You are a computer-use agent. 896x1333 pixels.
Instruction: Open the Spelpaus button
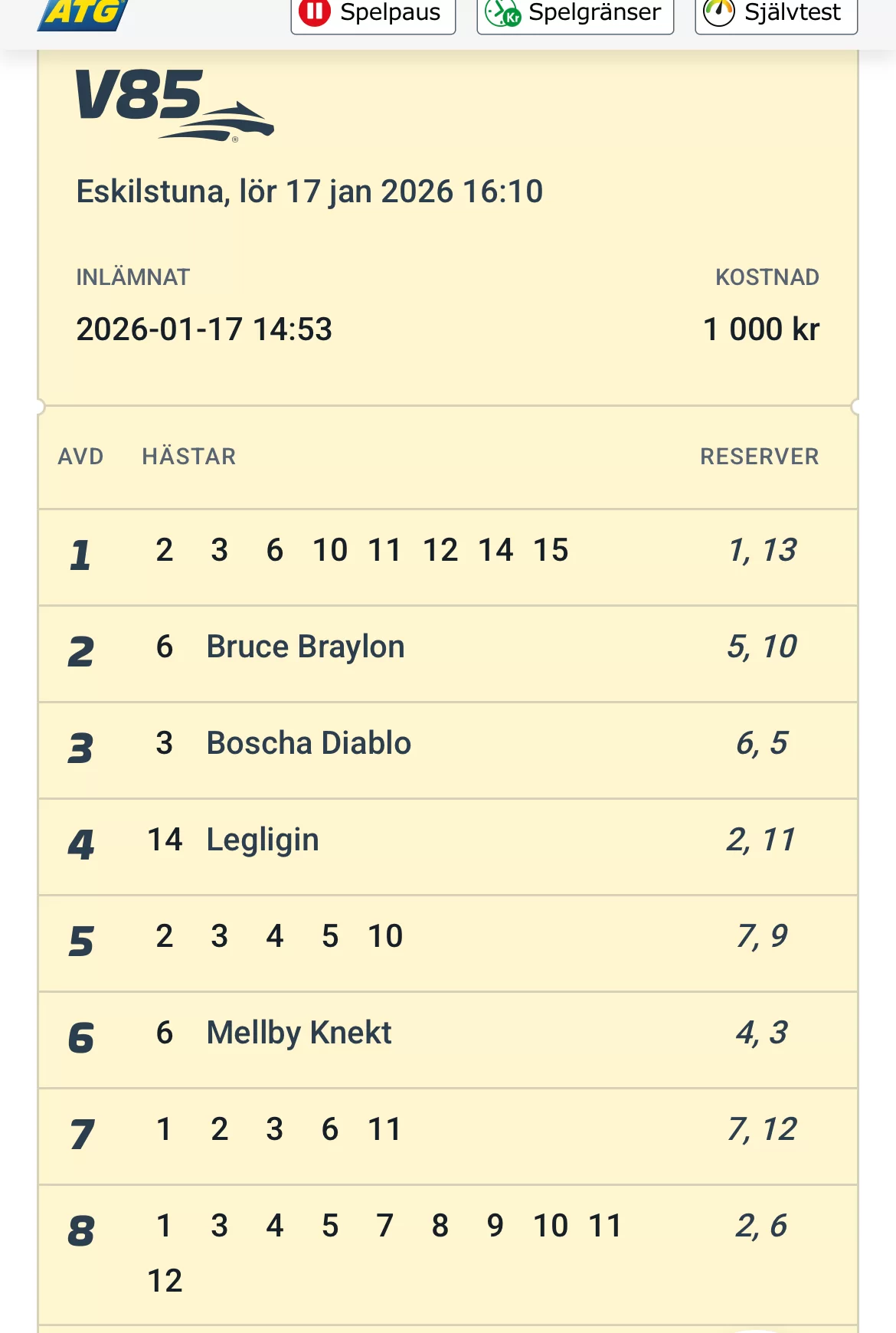click(373, 14)
